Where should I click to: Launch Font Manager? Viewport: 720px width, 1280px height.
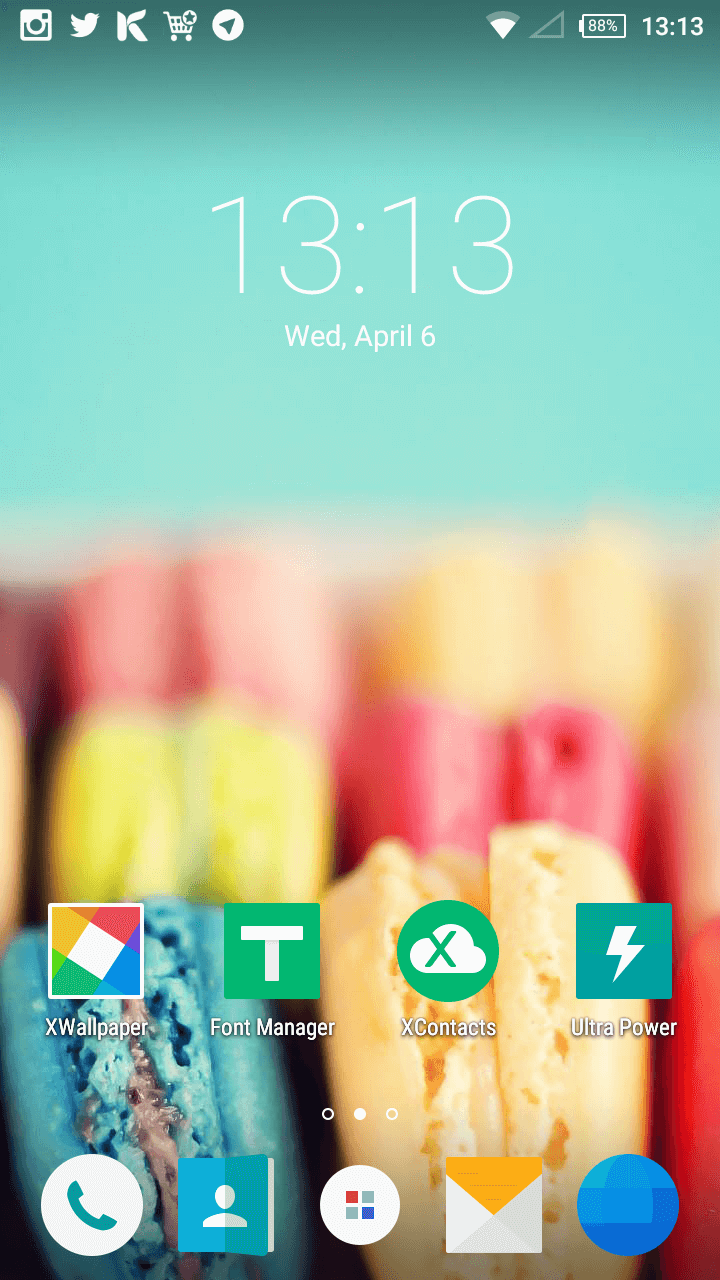271,951
